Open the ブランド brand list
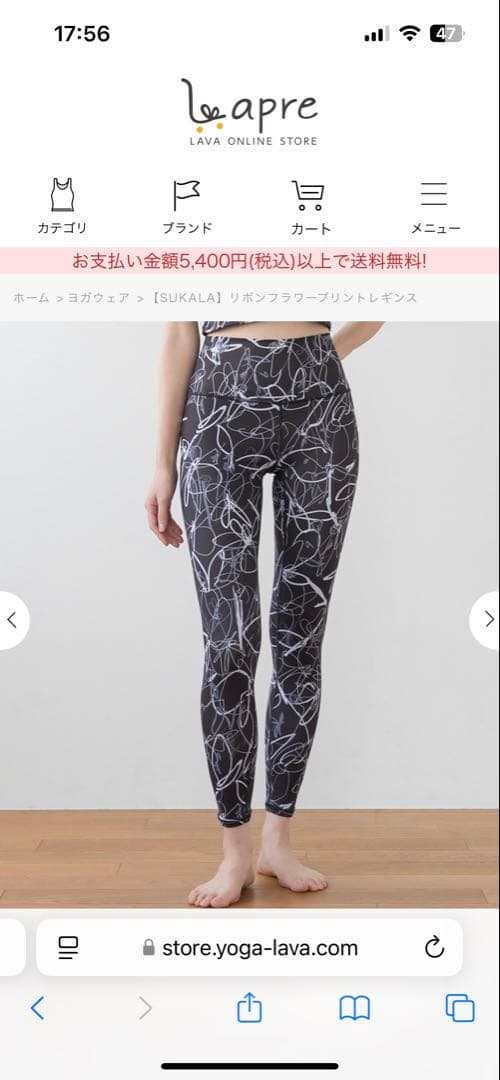500x1080 pixels. pos(187,206)
